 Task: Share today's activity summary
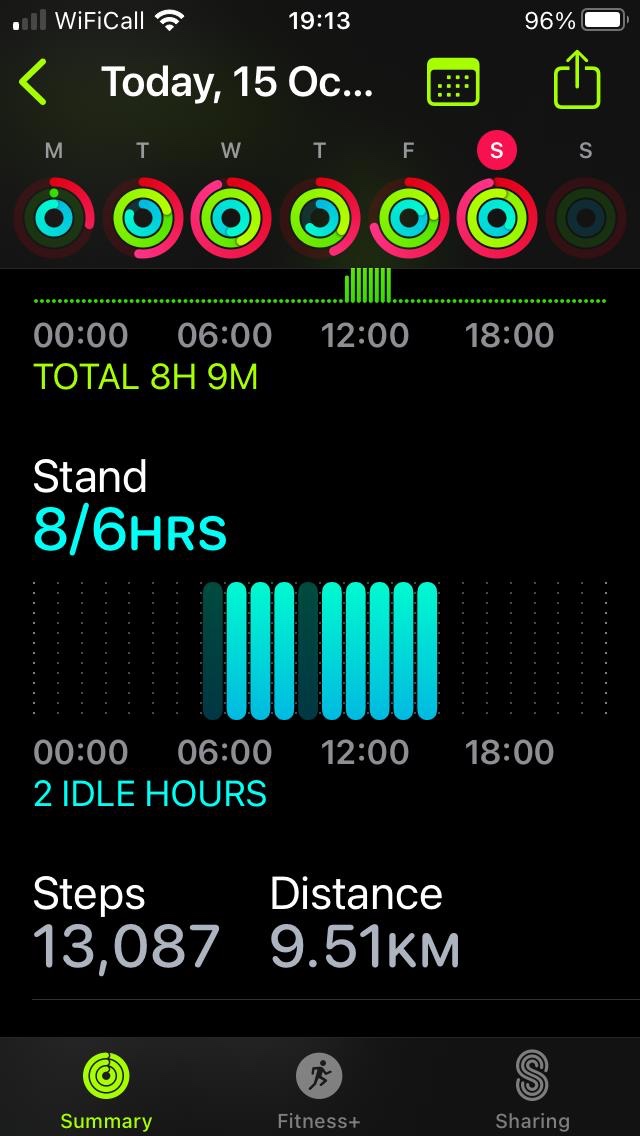tap(577, 79)
